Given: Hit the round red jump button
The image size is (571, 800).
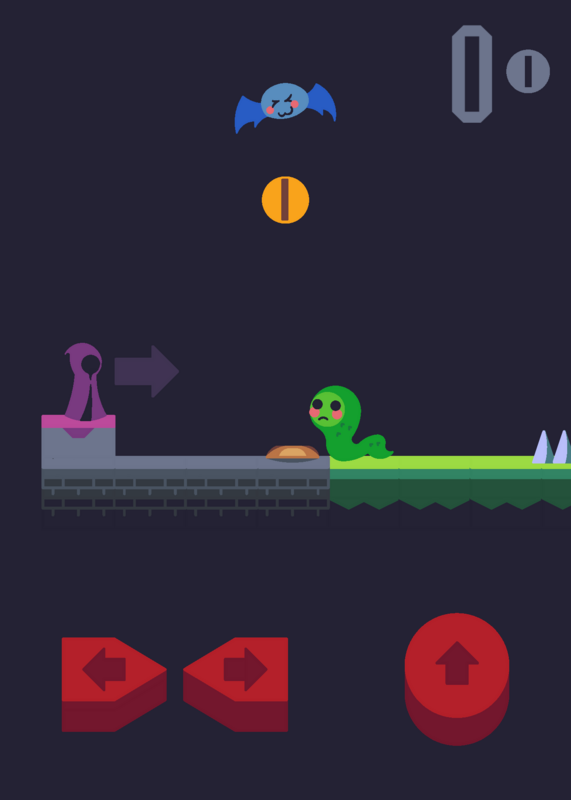Looking at the screenshot, I should 457,679.
